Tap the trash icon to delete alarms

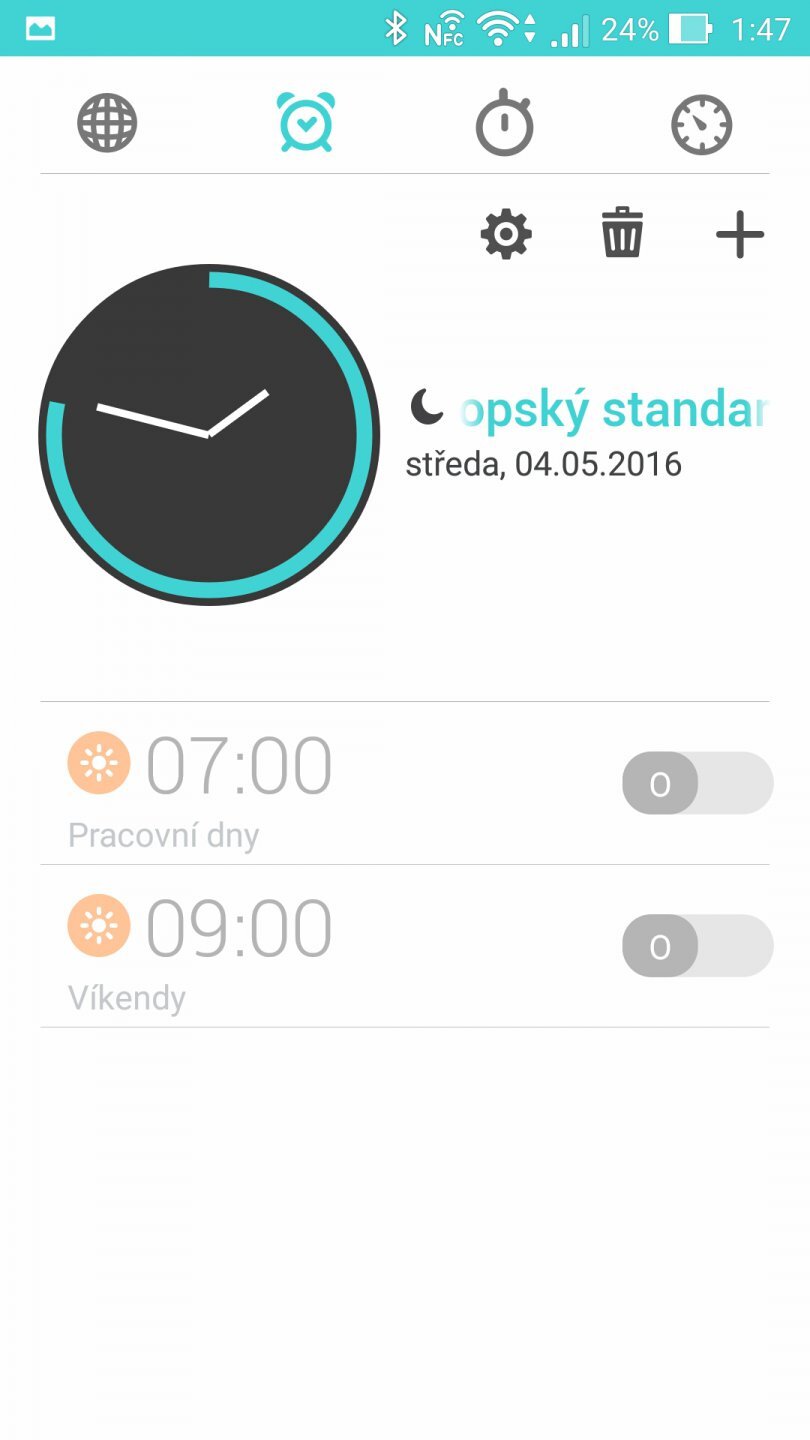[x=622, y=233]
